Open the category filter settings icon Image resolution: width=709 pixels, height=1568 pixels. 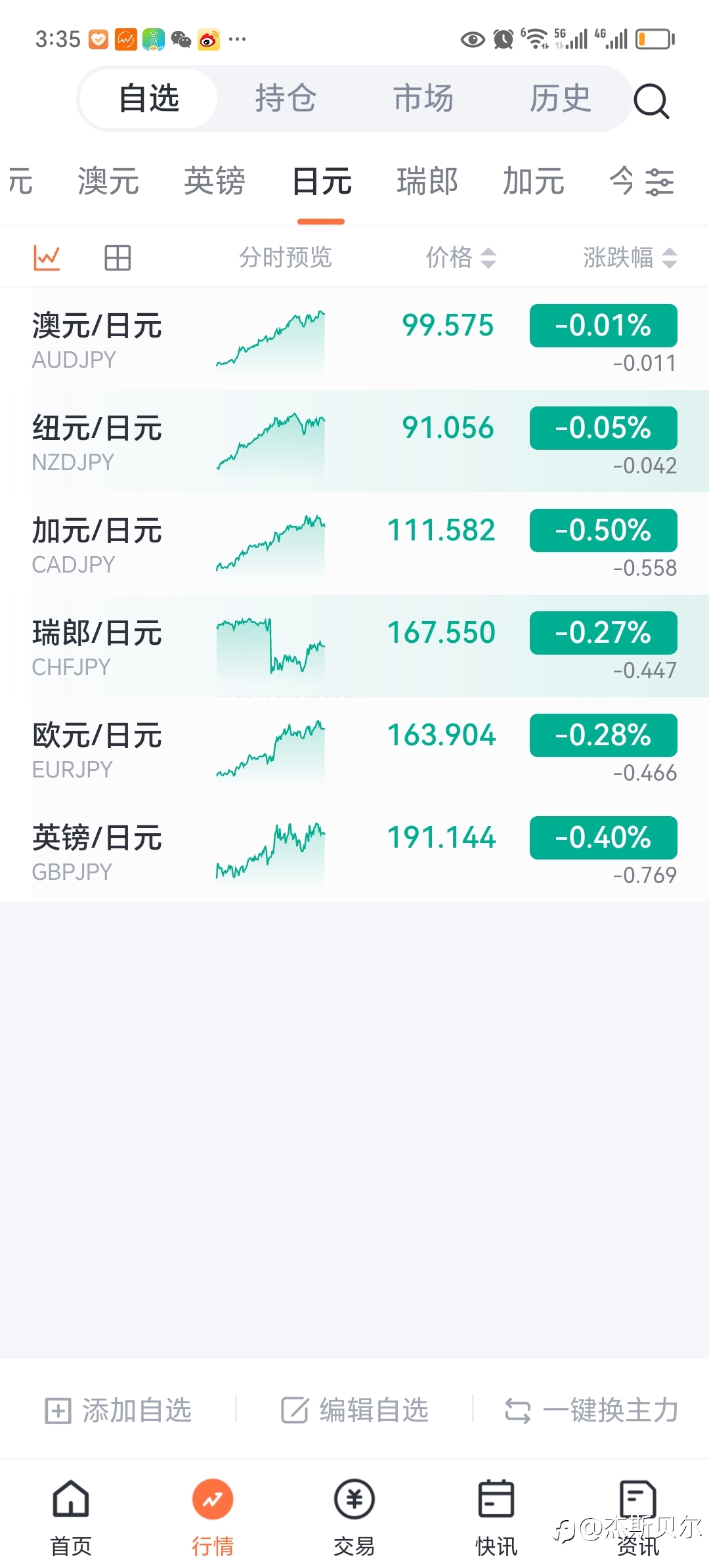pos(660,182)
